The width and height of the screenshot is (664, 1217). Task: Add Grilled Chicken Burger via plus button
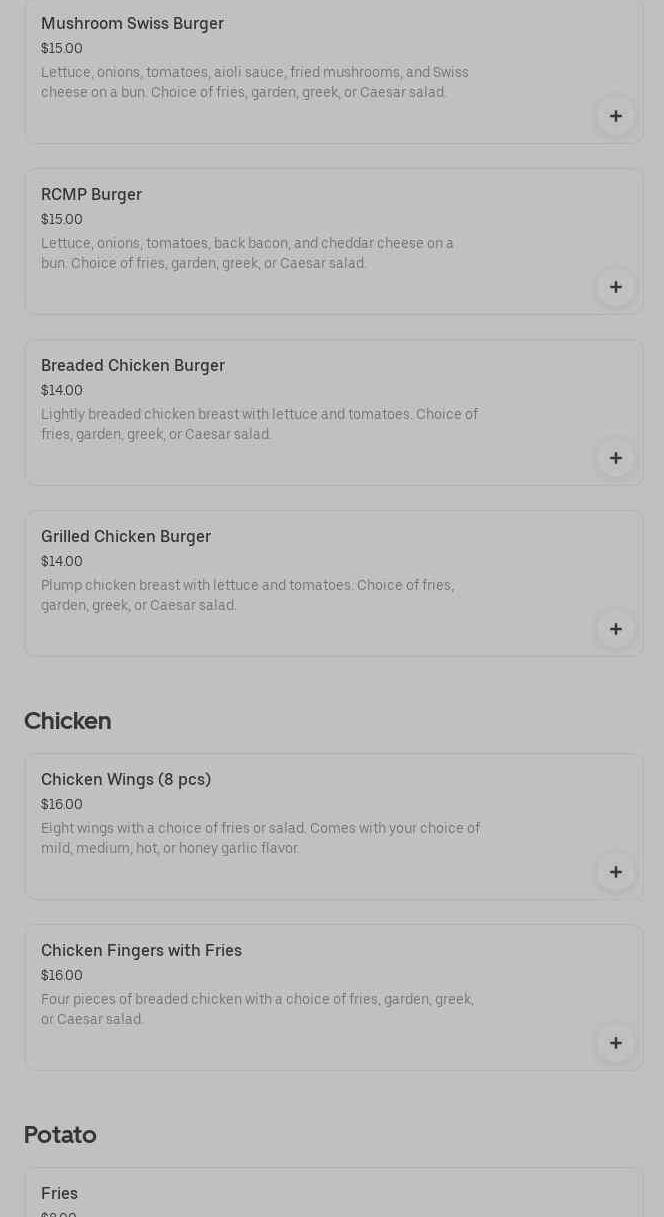[615, 629]
